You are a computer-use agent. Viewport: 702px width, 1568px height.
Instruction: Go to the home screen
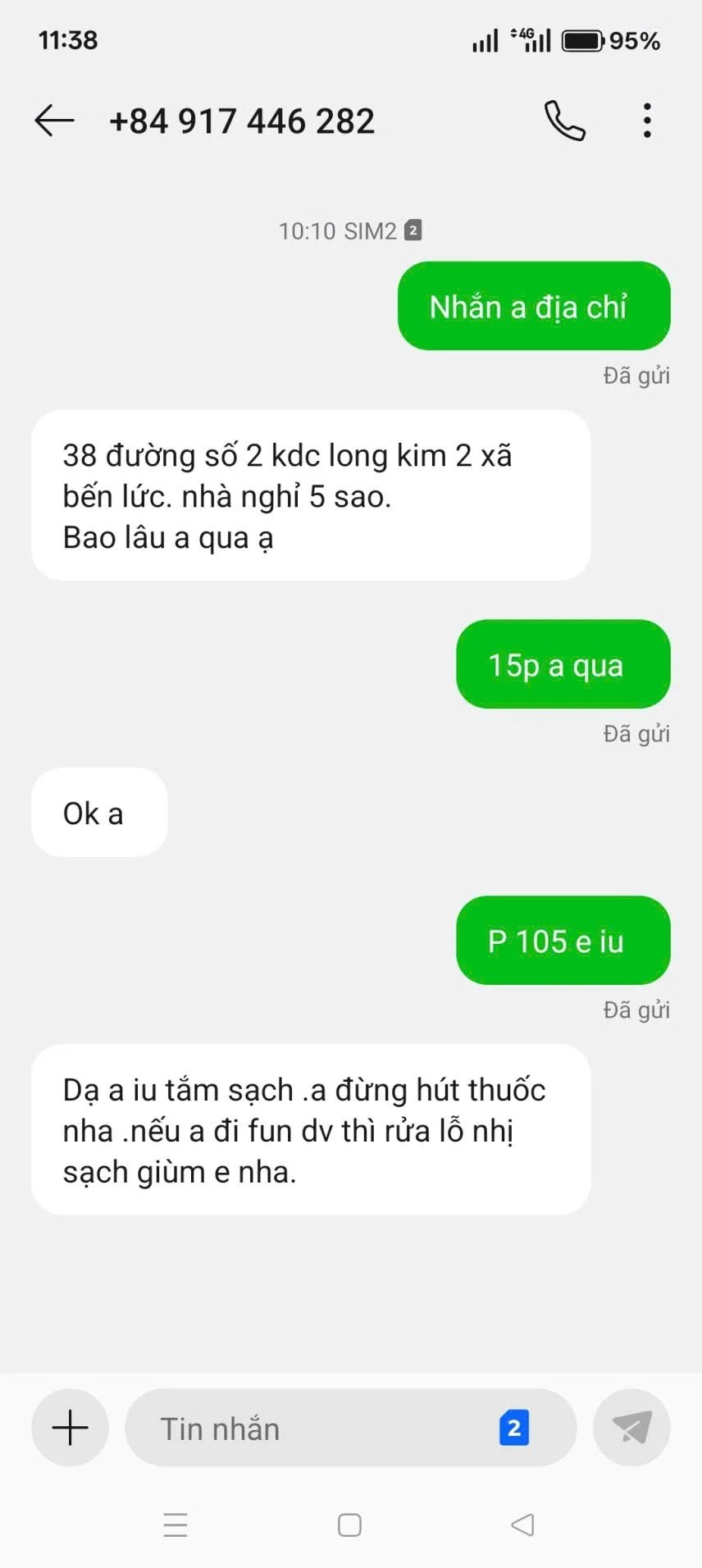coord(350,1525)
